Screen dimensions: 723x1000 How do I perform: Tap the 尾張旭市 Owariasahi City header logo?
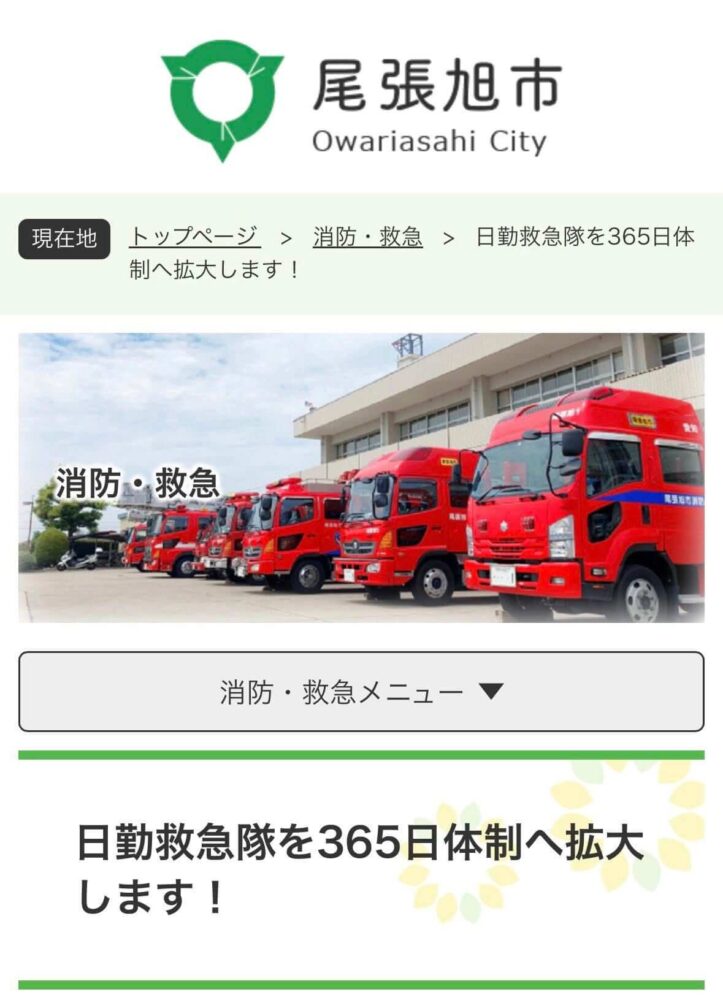click(361, 100)
